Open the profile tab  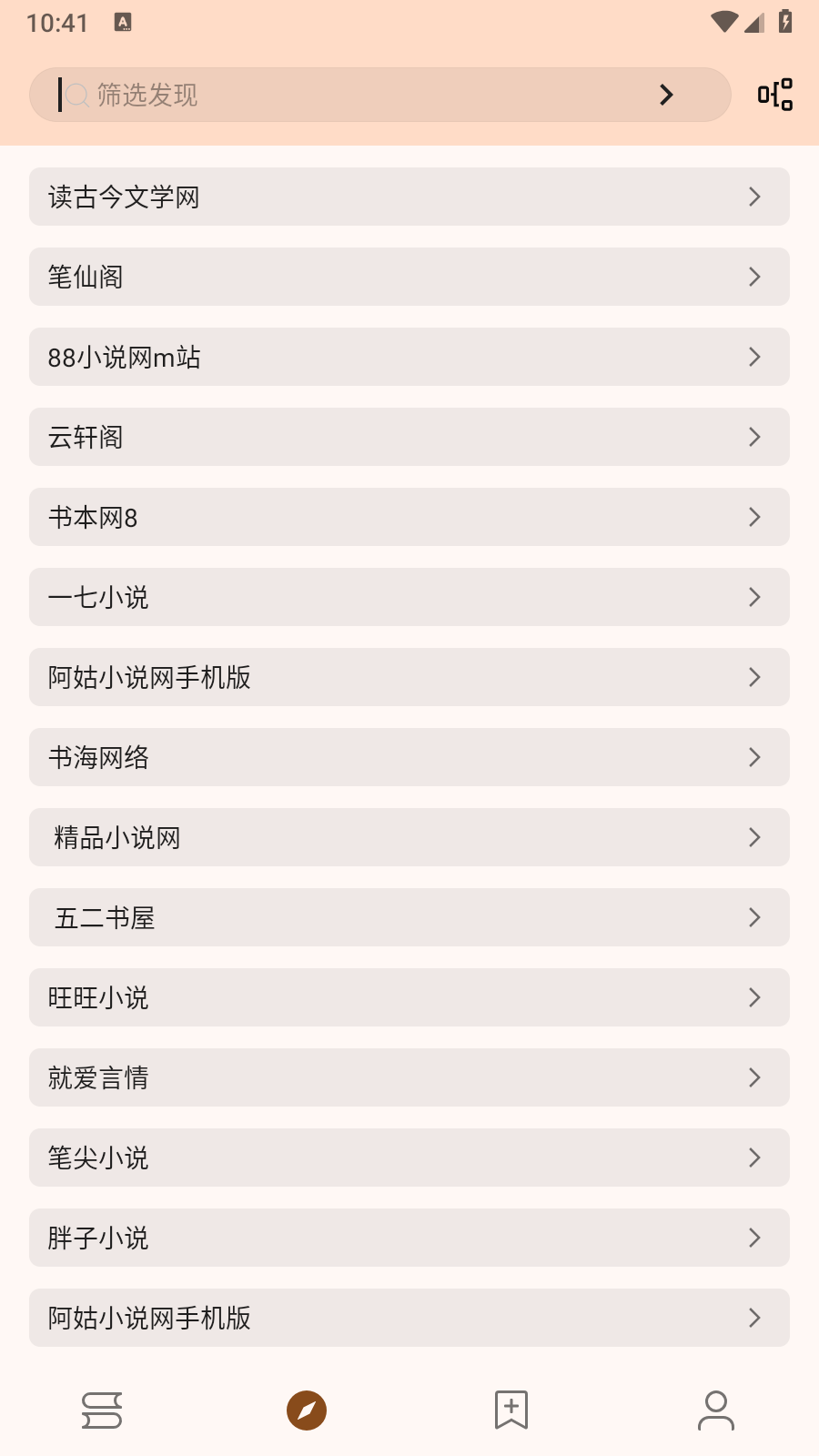point(716,1410)
